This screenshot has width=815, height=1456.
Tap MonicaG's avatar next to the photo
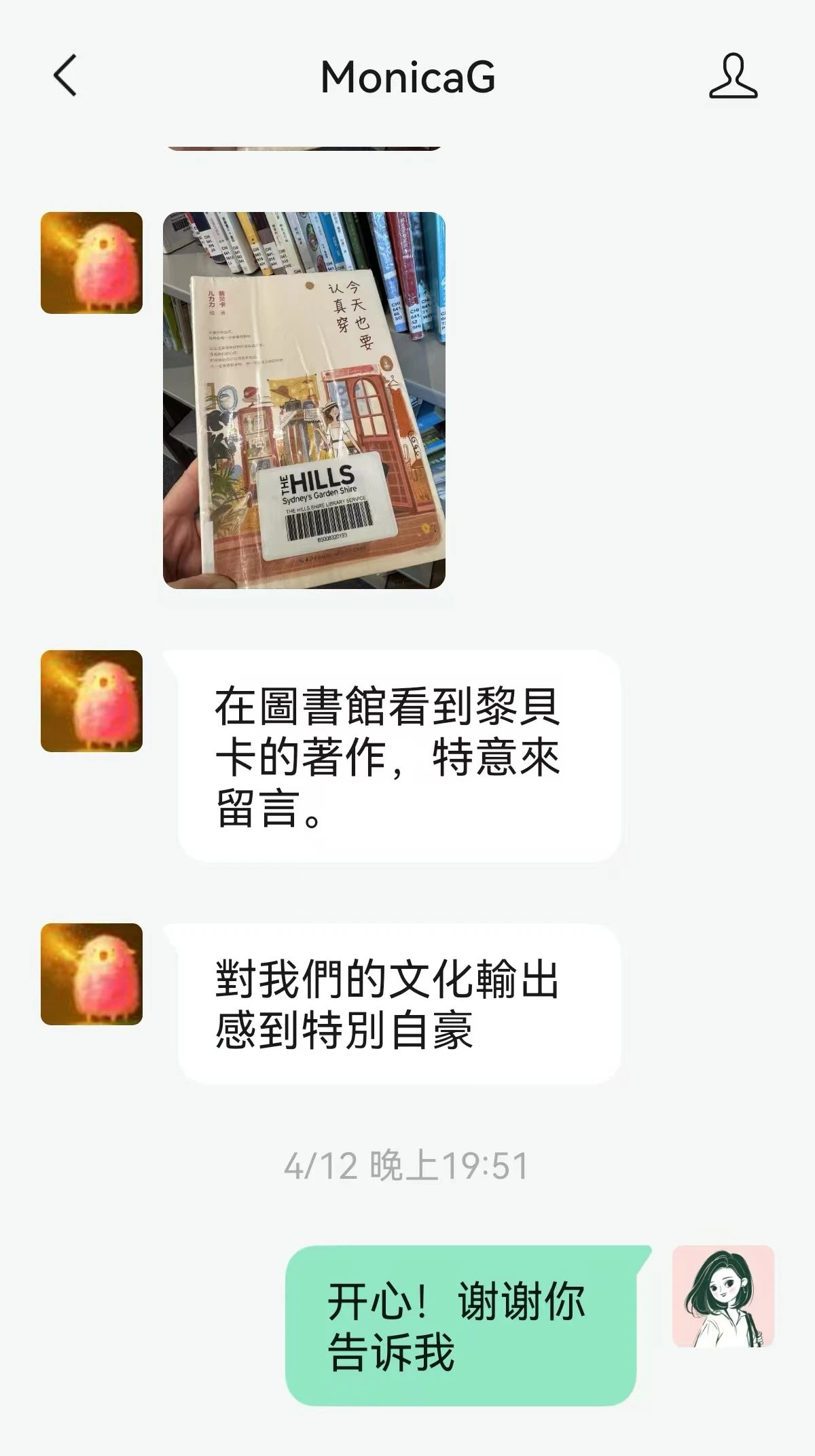click(92, 263)
